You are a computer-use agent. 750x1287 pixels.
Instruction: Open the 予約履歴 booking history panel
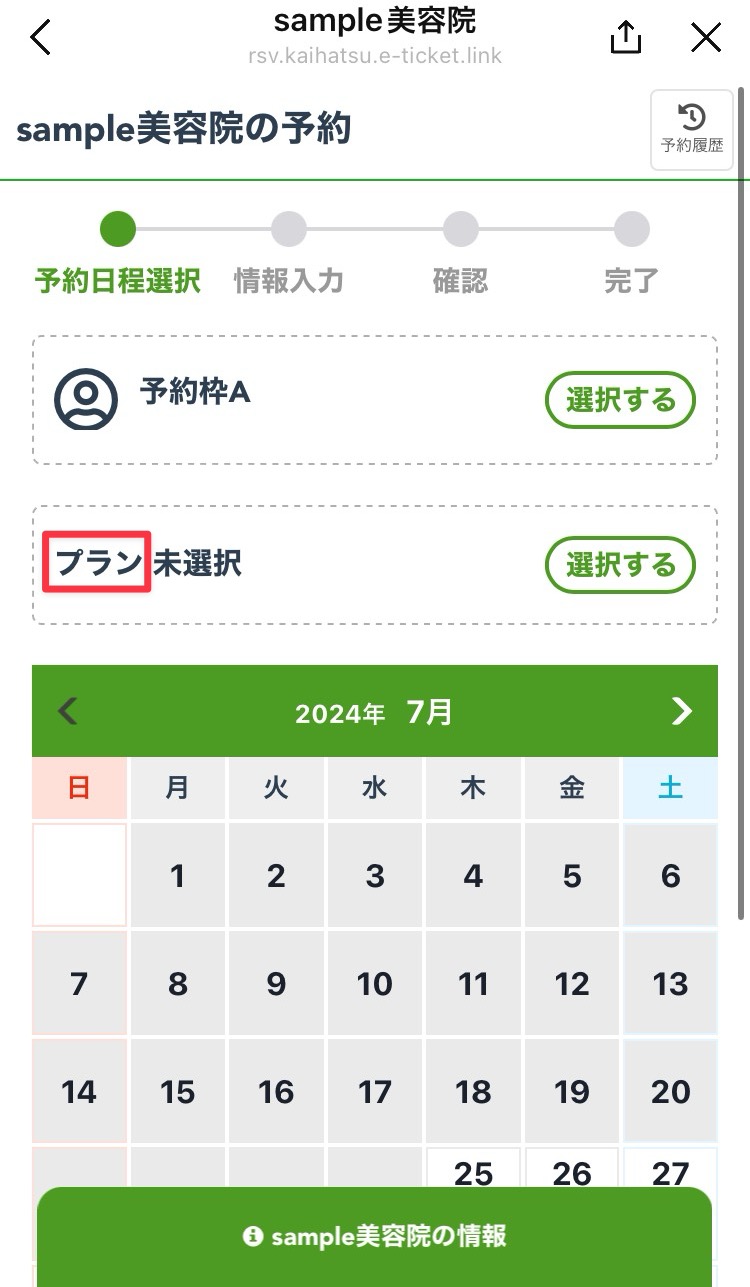pyautogui.click(x=691, y=128)
